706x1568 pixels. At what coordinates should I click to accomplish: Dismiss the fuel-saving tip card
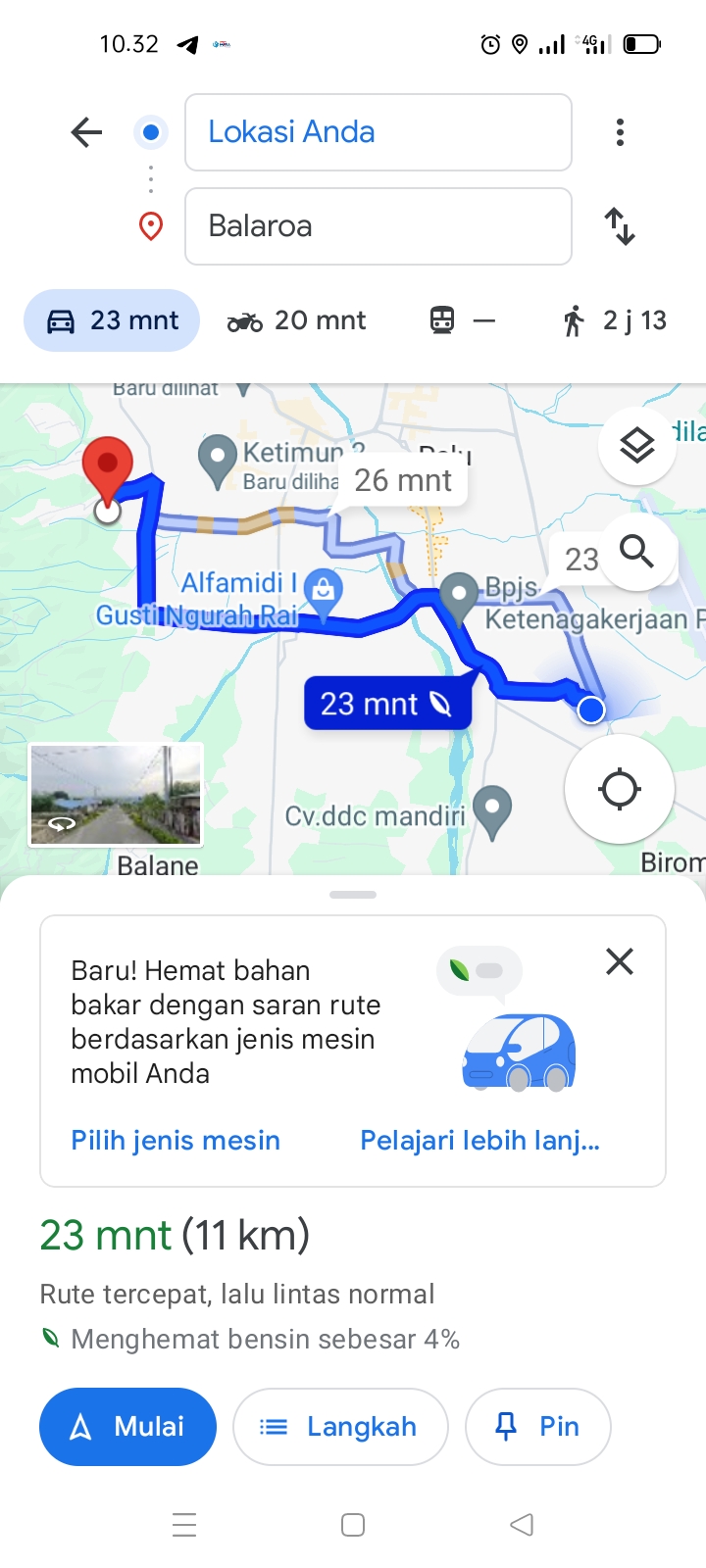(620, 961)
